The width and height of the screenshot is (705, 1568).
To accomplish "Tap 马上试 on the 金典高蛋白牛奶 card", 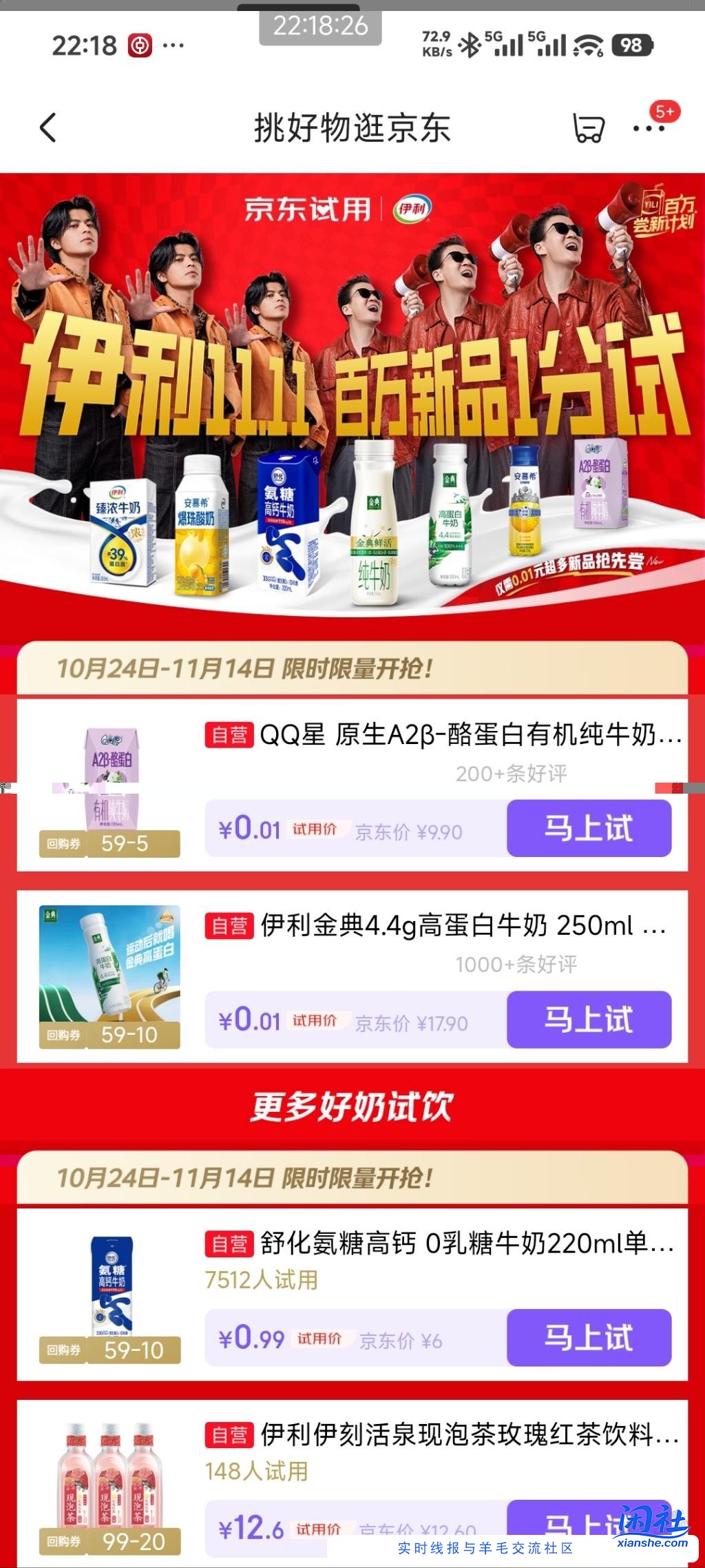I will pyautogui.click(x=589, y=1021).
